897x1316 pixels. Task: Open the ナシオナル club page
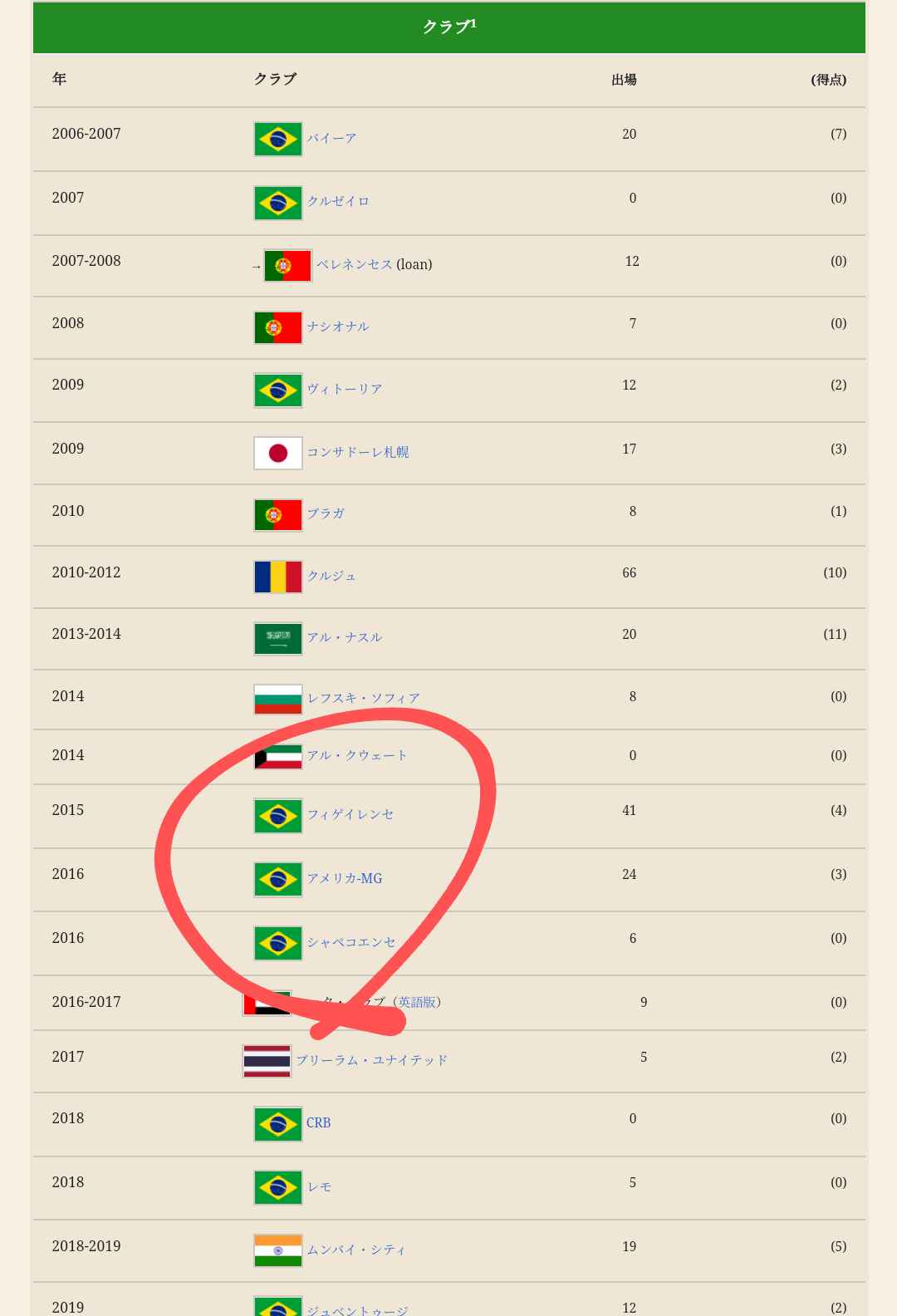(x=338, y=327)
